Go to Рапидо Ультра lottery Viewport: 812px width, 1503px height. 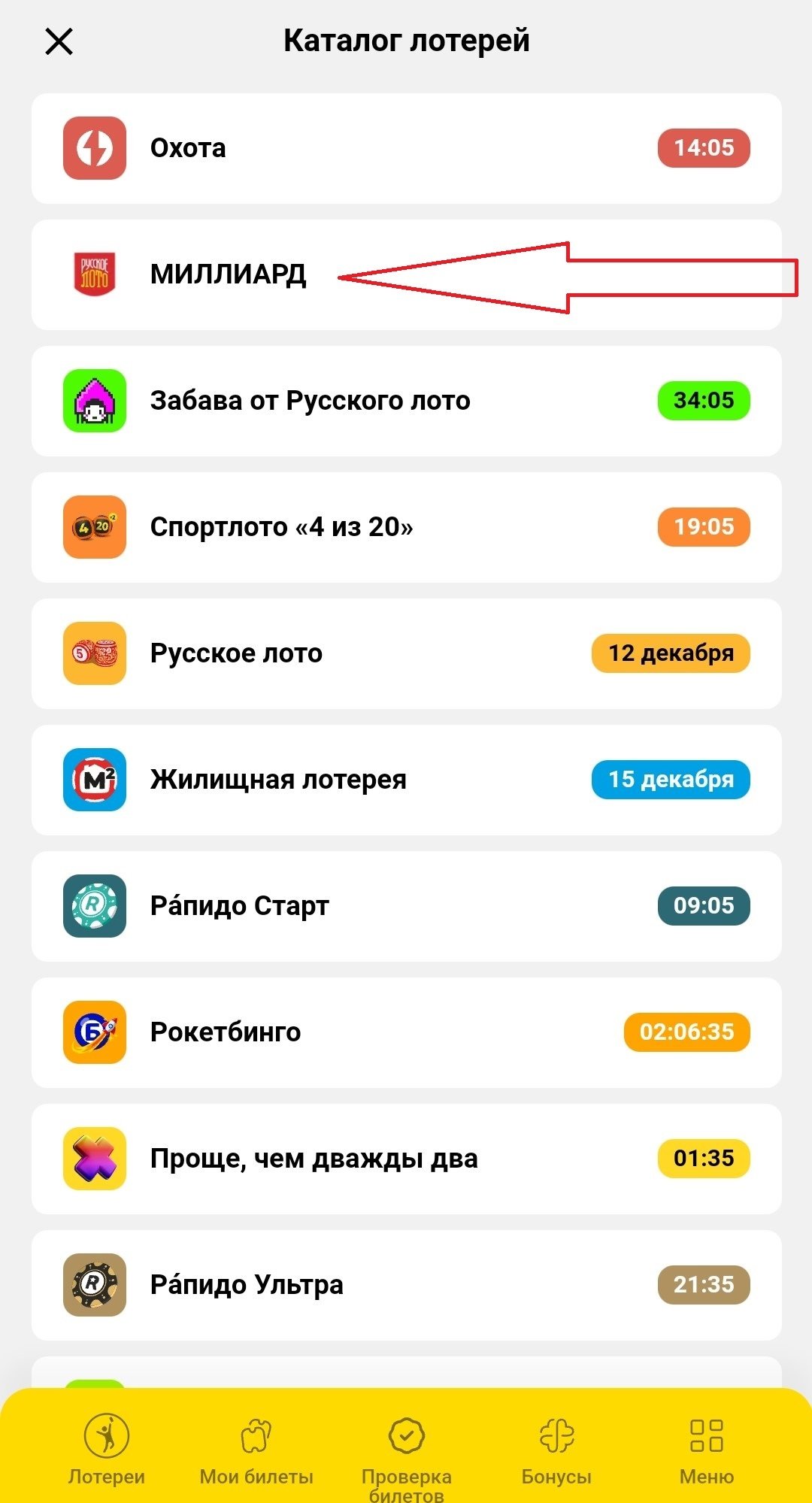coord(406,1285)
